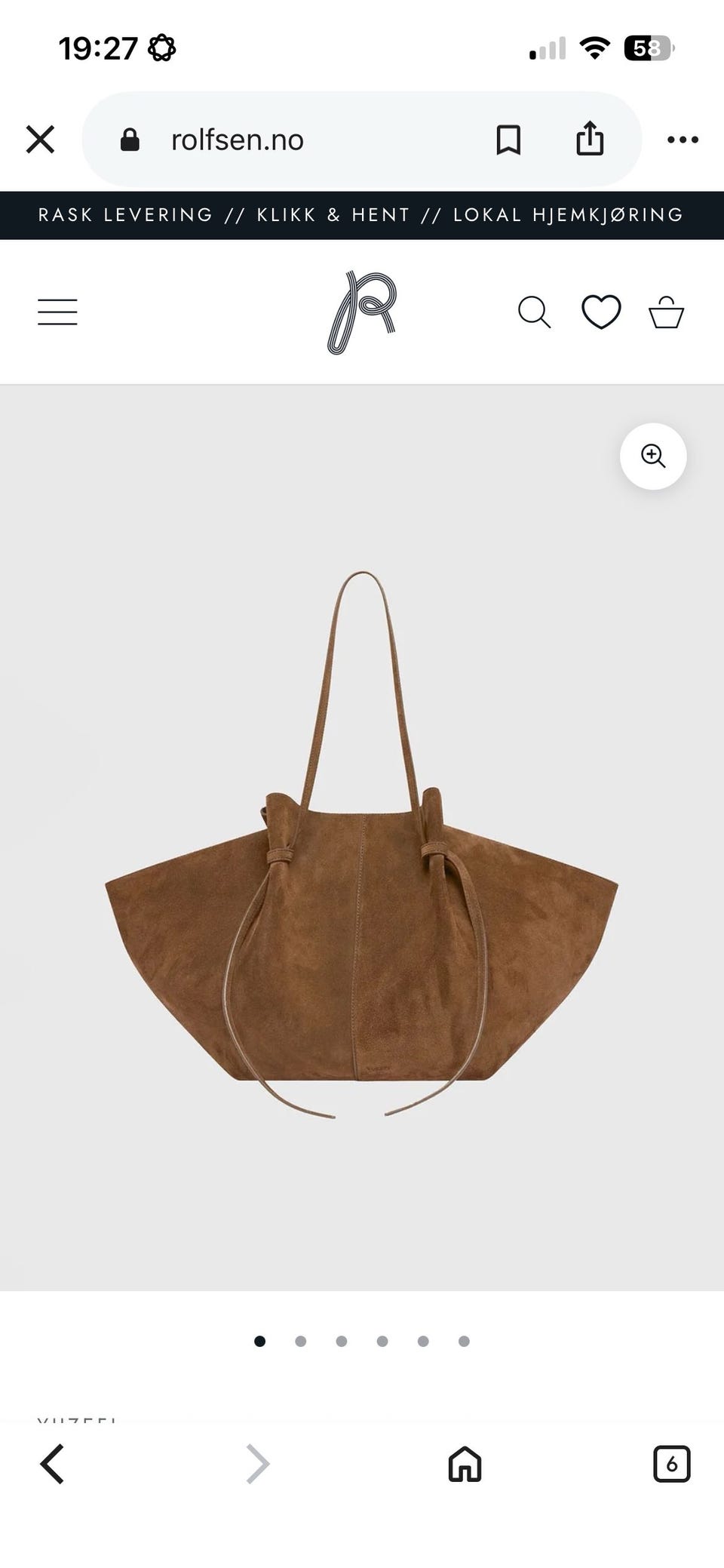Viewport: 724px width, 1568px height.
Task: Go to the browser home page
Action: coord(465,1464)
